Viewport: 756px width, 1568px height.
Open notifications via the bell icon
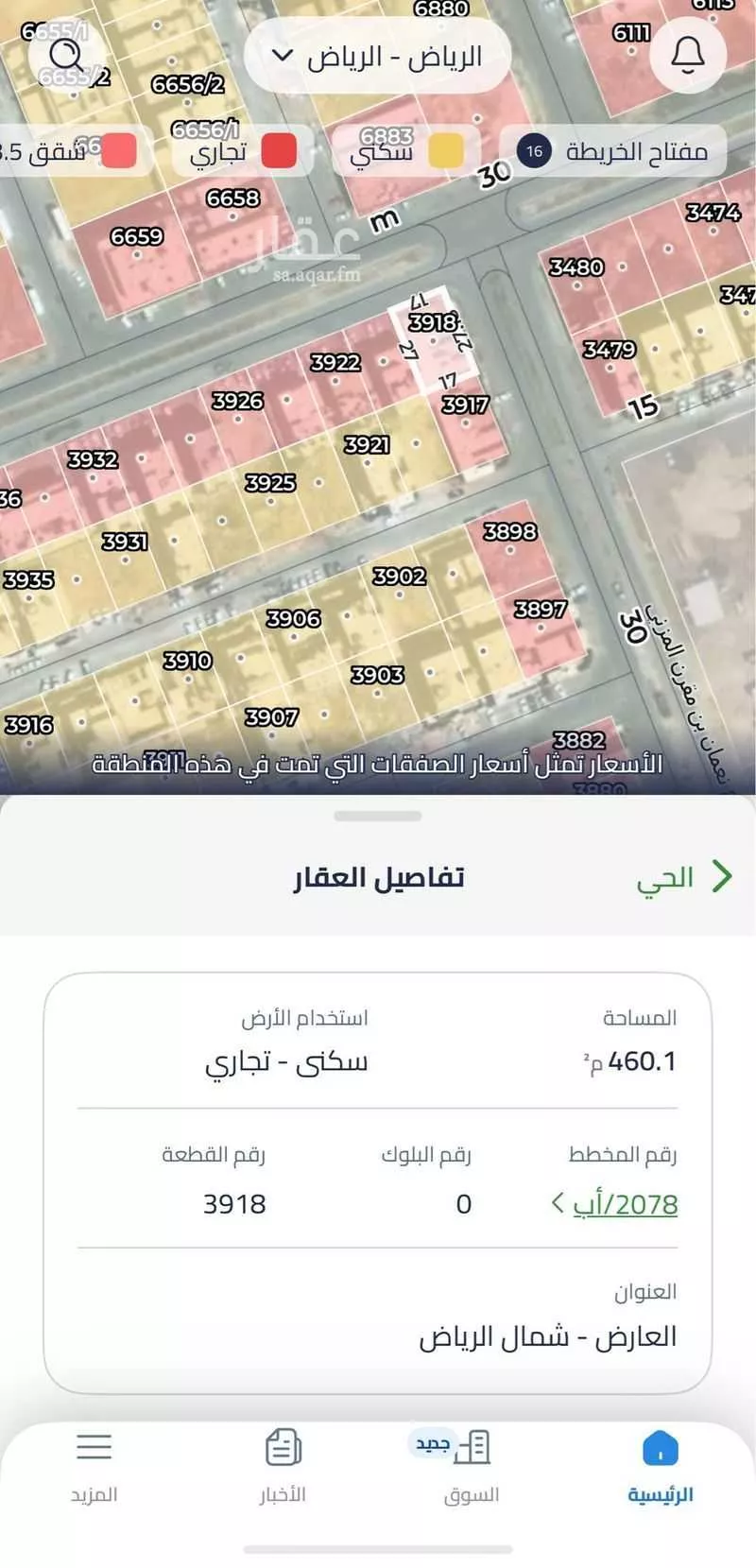[689, 55]
